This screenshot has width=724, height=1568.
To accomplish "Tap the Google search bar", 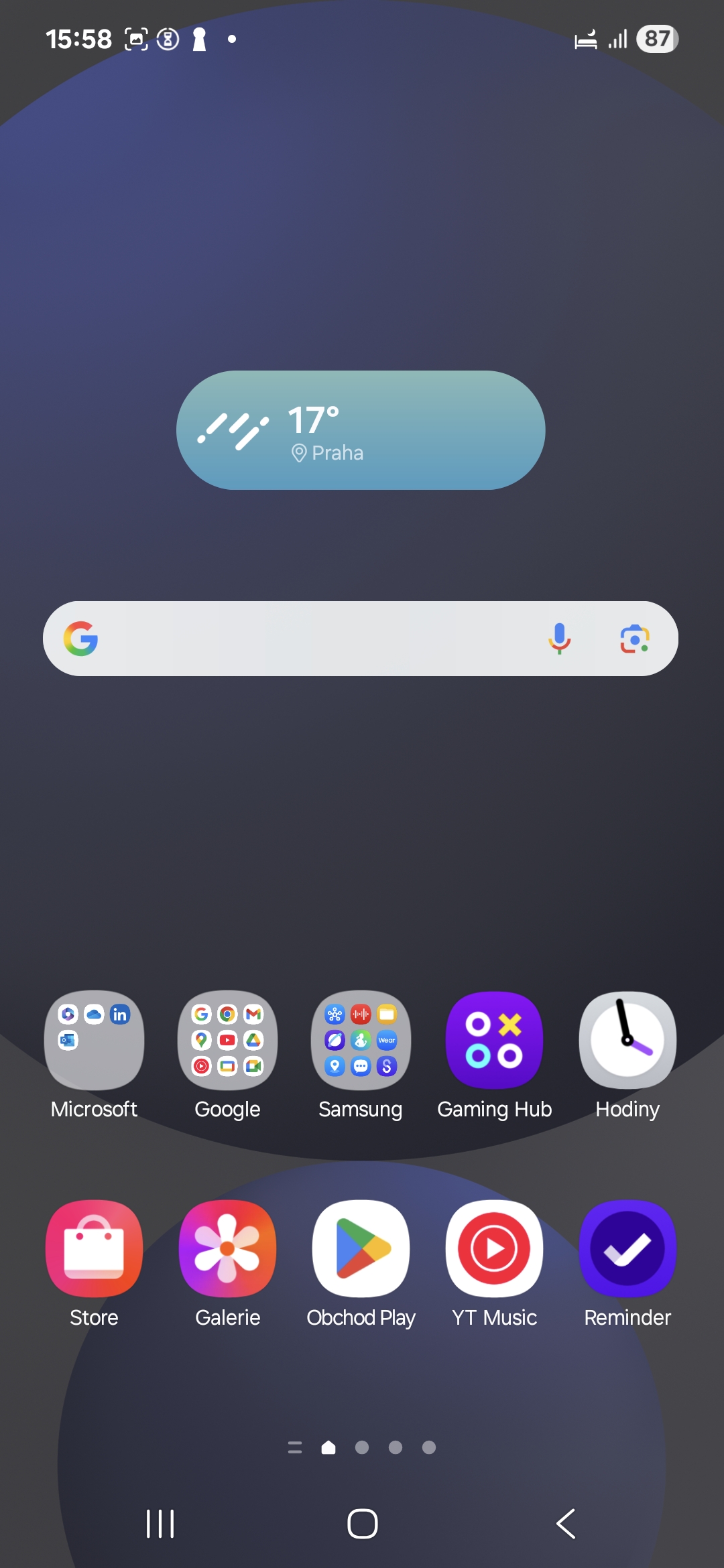I will pyautogui.click(x=361, y=639).
